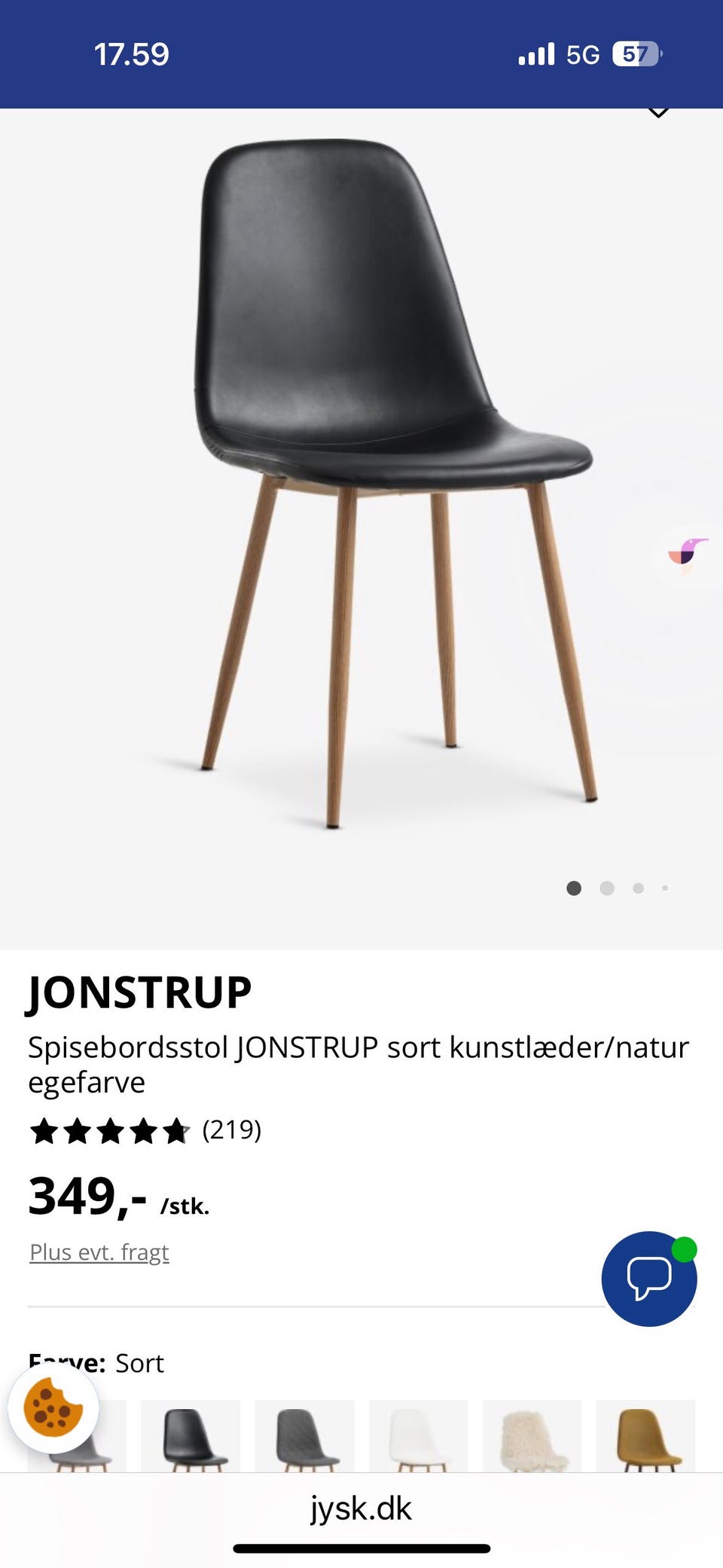Open cookie settings icon

tap(53, 1408)
